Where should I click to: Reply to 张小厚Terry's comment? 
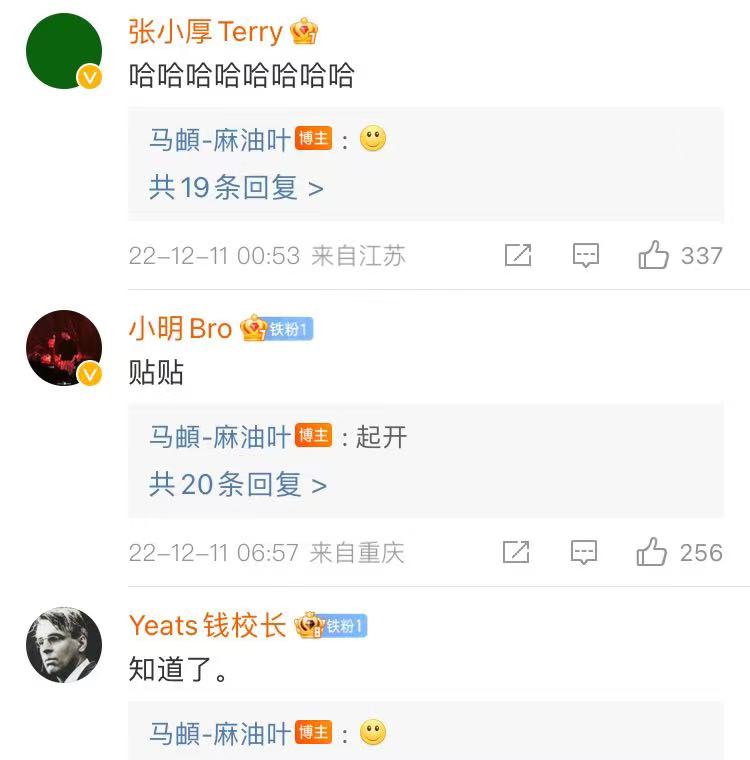(x=585, y=256)
